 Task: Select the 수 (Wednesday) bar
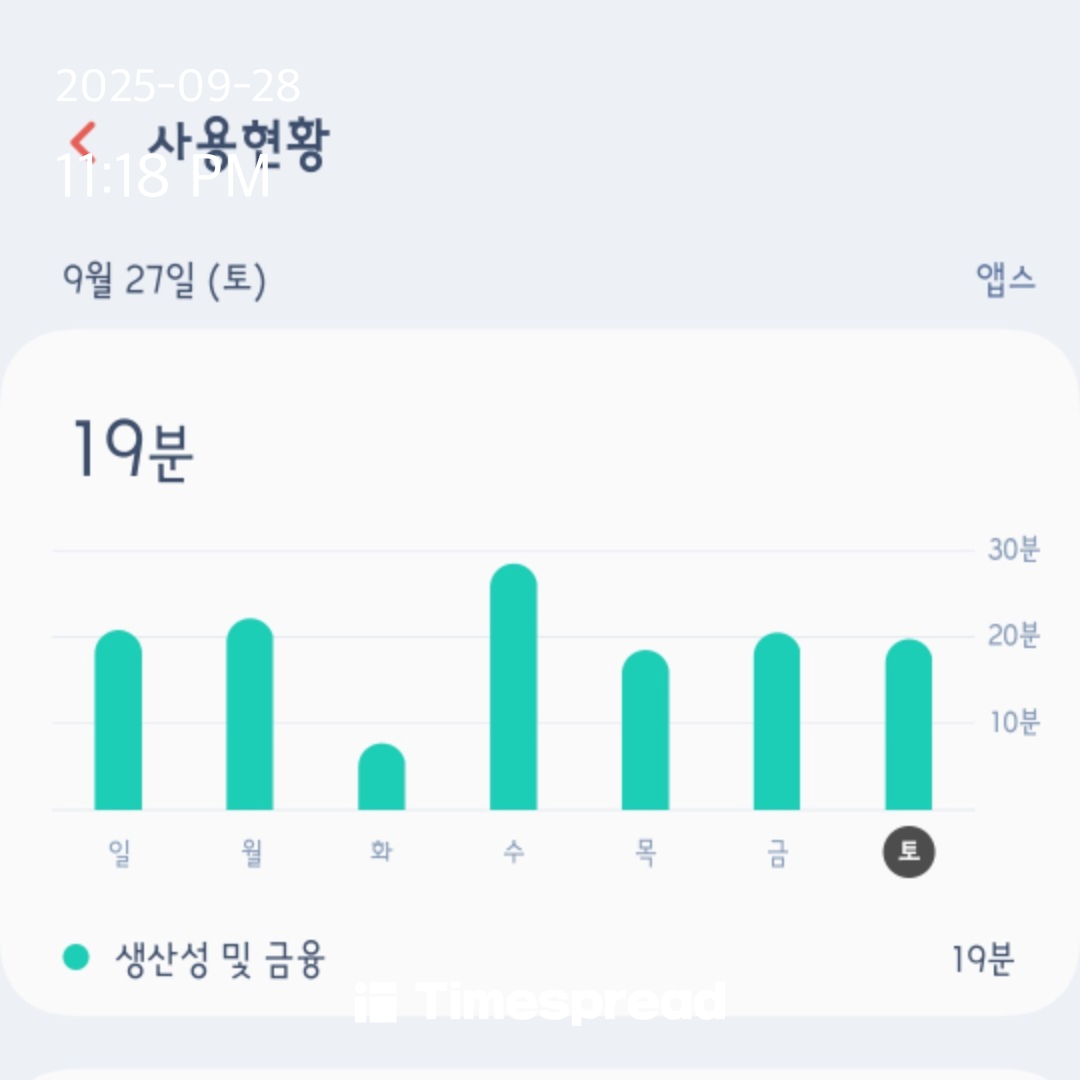tap(514, 687)
